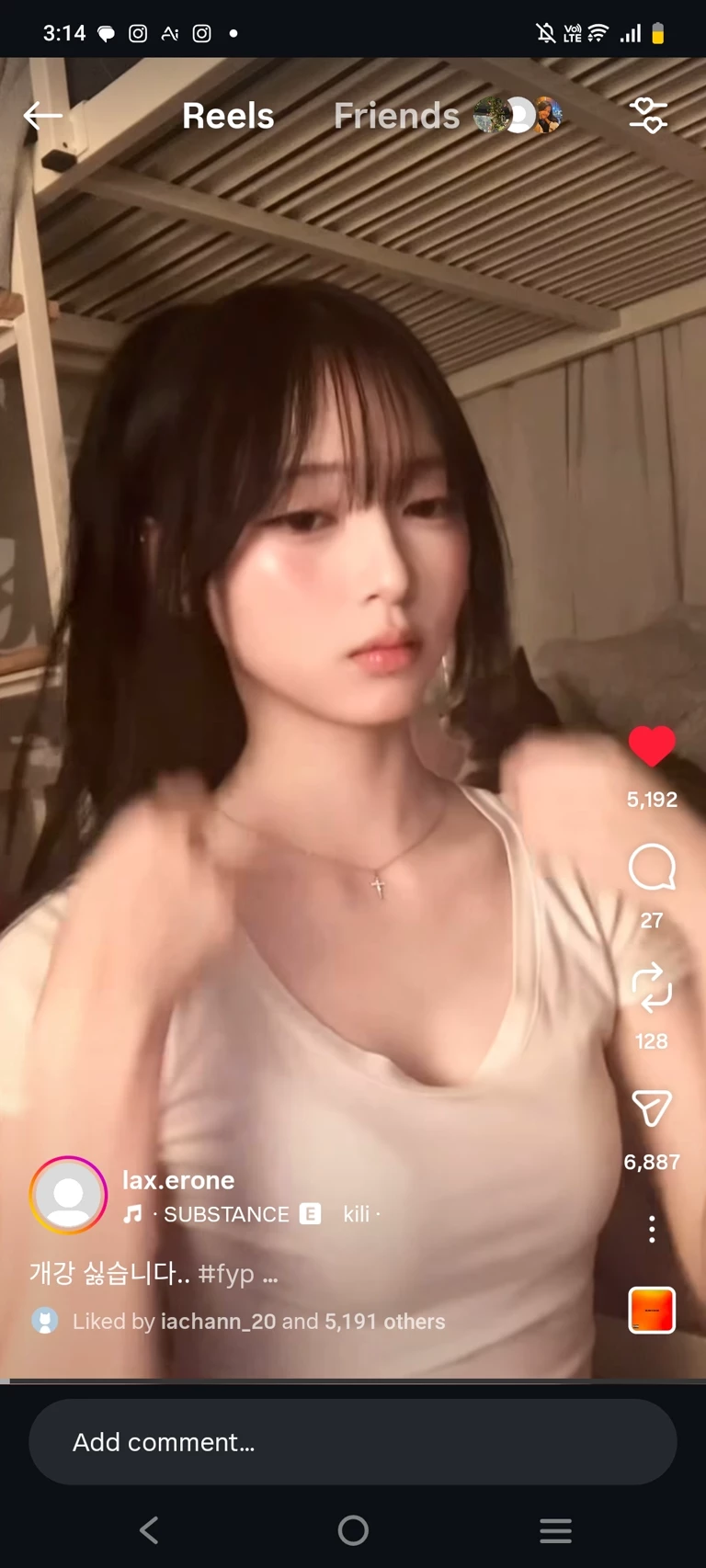Open the audio thumbnail for SUBSTANCE

click(652, 1310)
